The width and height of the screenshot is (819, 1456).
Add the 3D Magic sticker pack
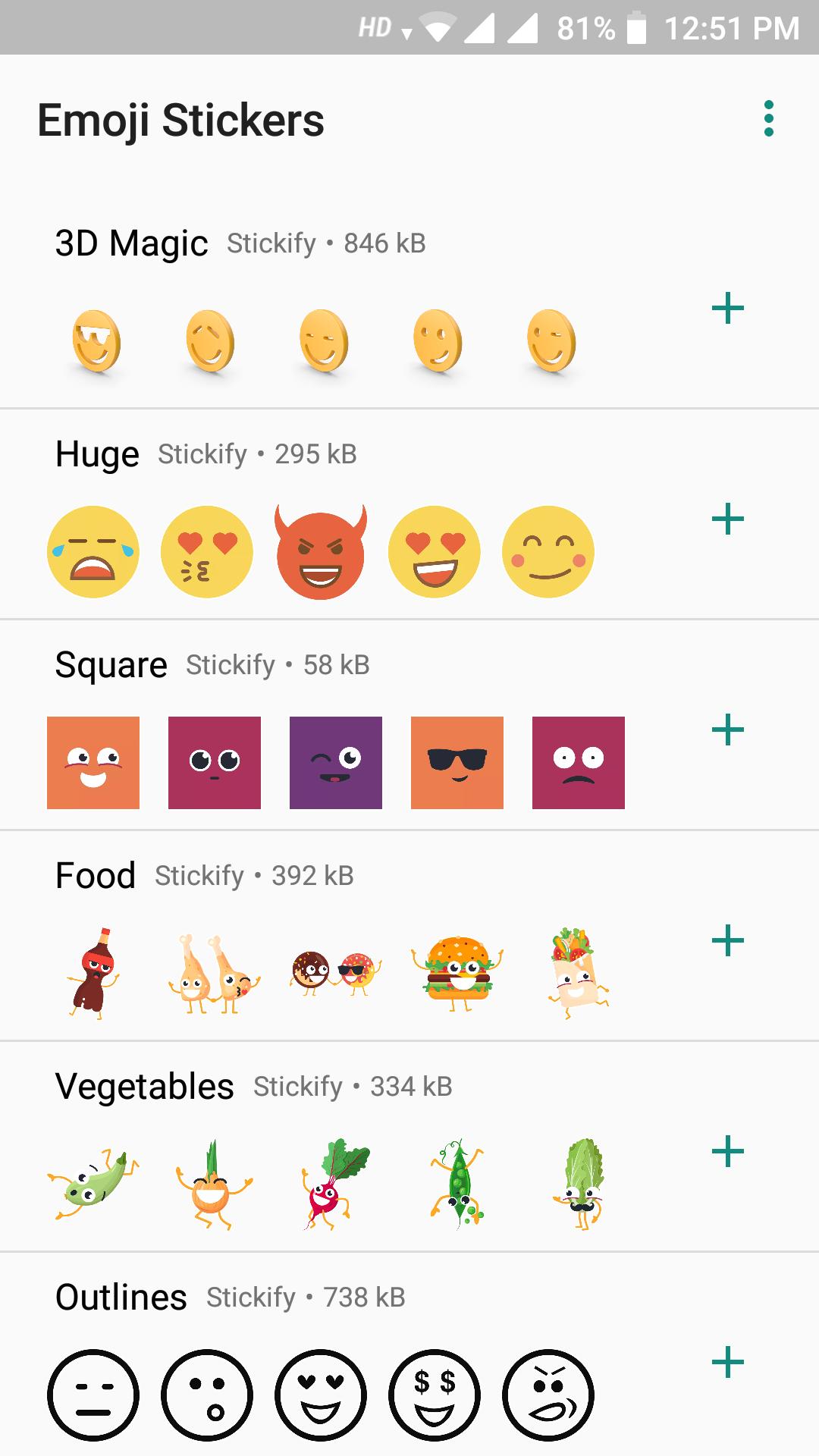(x=728, y=308)
